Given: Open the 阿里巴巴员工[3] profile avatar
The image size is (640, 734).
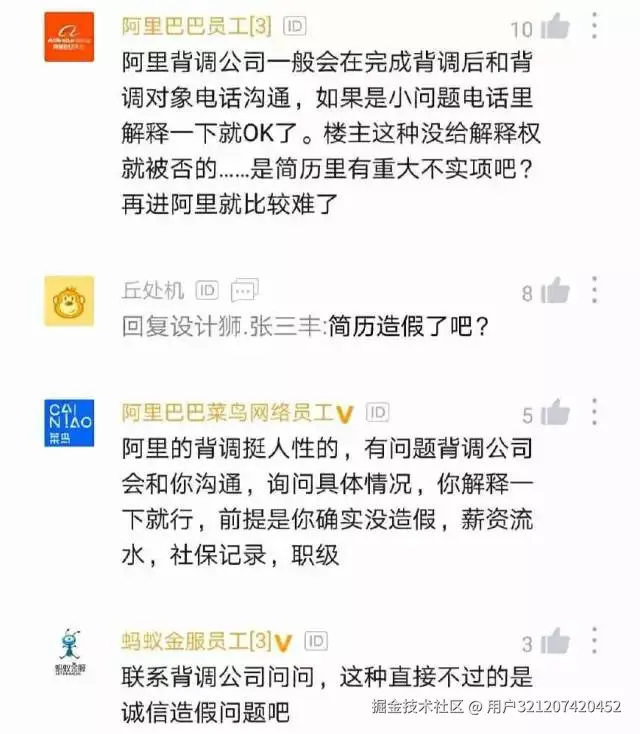Looking at the screenshot, I should pos(69,37).
